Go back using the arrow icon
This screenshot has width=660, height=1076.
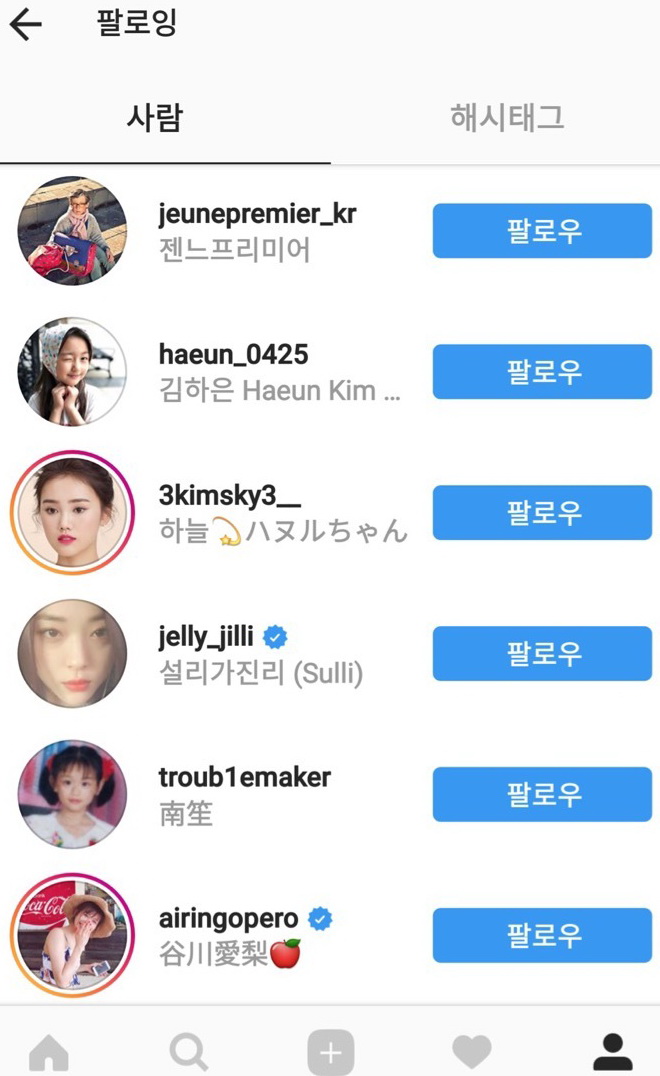pyautogui.click(x=26, y=25)
